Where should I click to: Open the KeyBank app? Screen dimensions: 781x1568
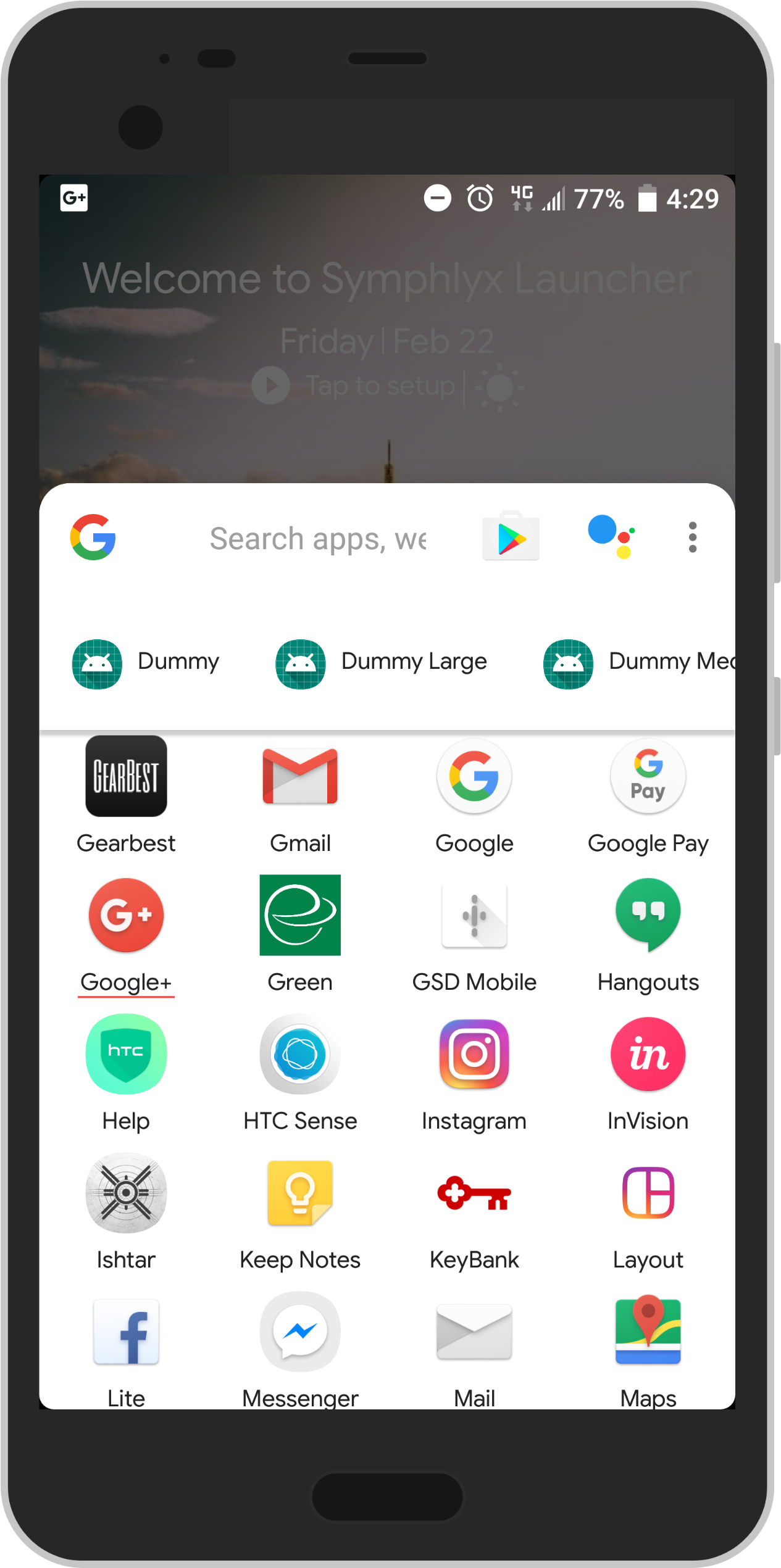(474, 1193)
